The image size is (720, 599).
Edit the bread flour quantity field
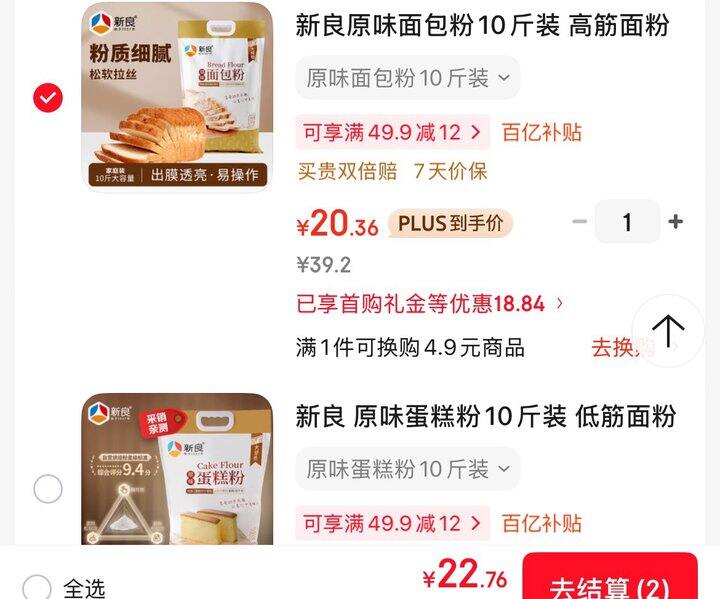[627, 222]
